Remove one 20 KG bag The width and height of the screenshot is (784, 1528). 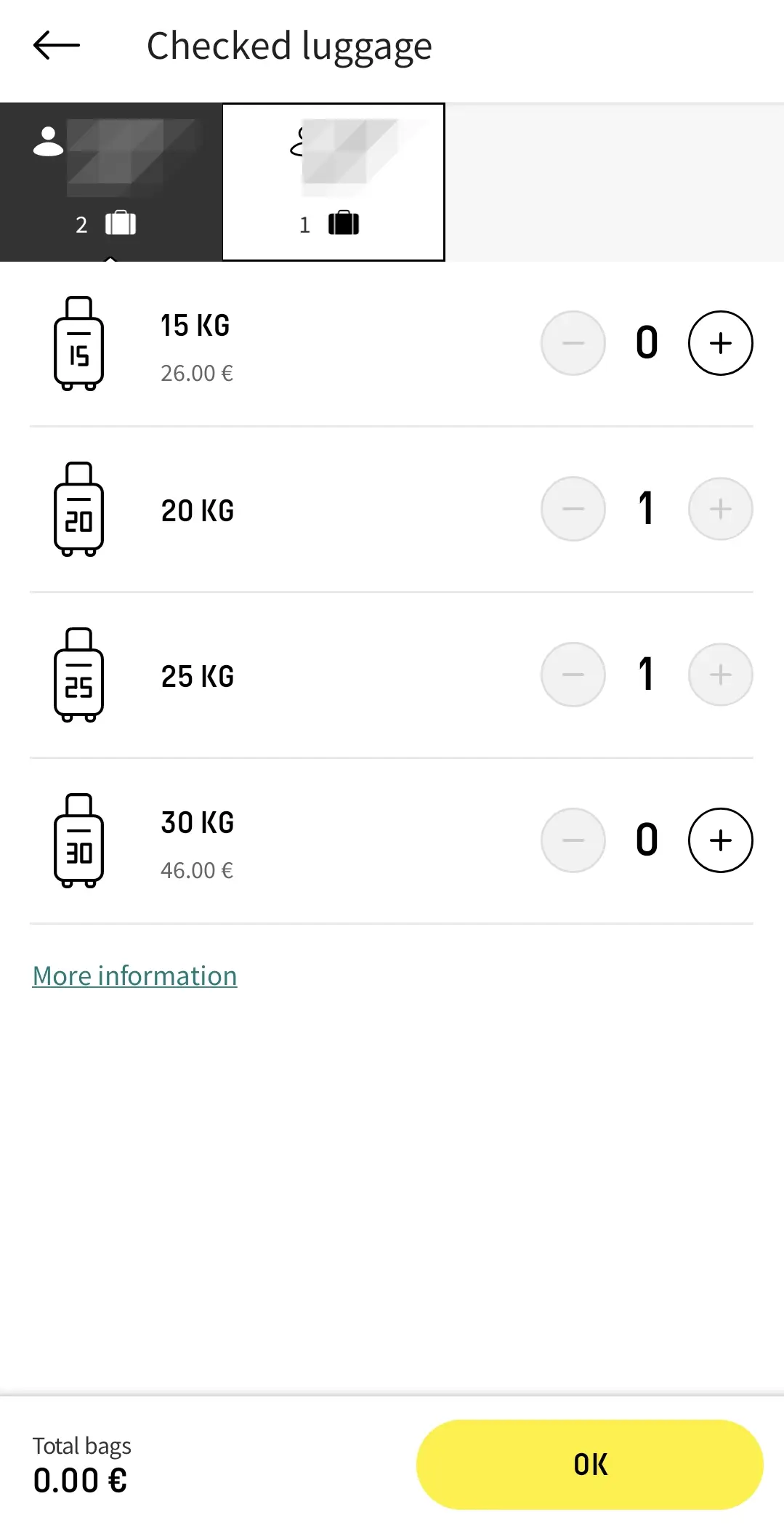click(573, 509)
